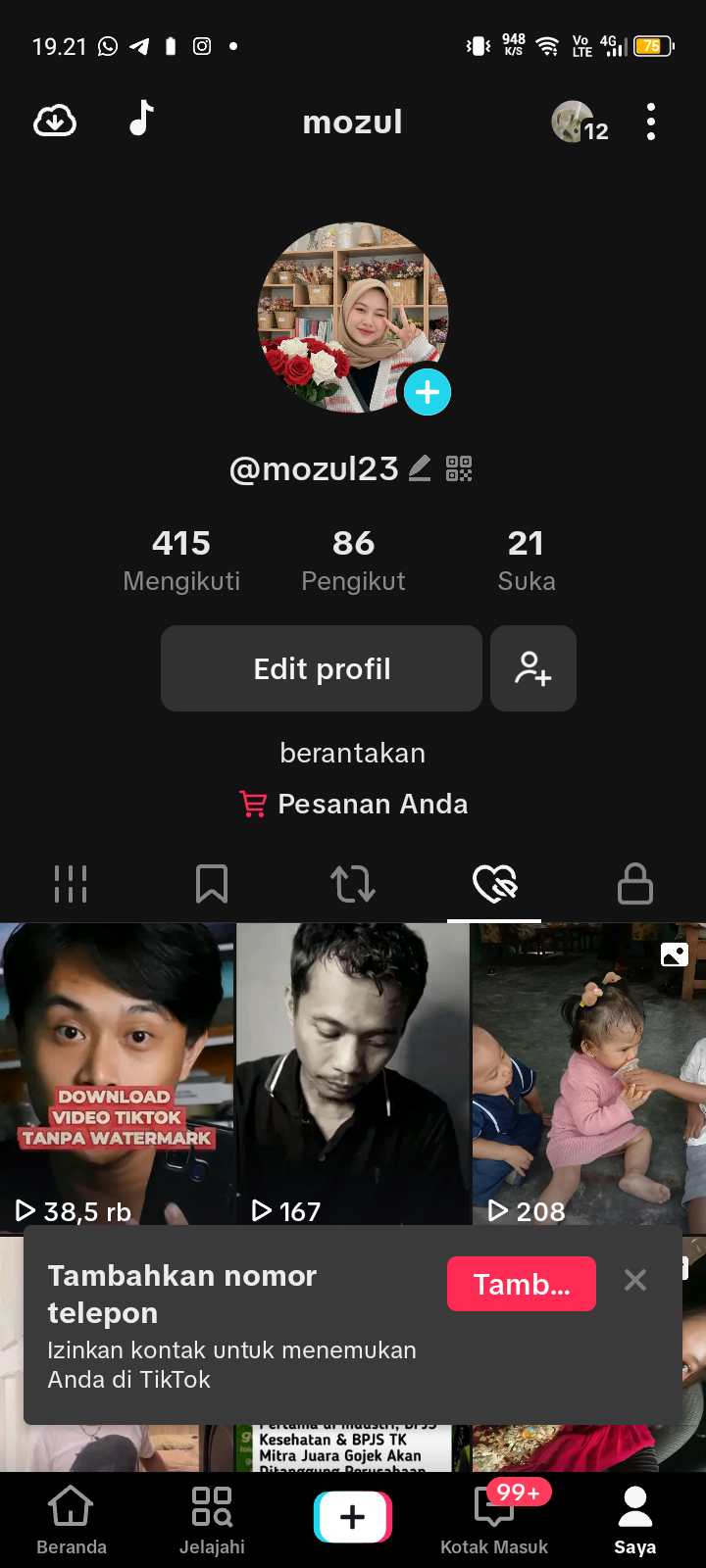Viewport: 706px width, 1568px height.
Task: Tap the cloud download icon
Action: [x=55, y=122]
